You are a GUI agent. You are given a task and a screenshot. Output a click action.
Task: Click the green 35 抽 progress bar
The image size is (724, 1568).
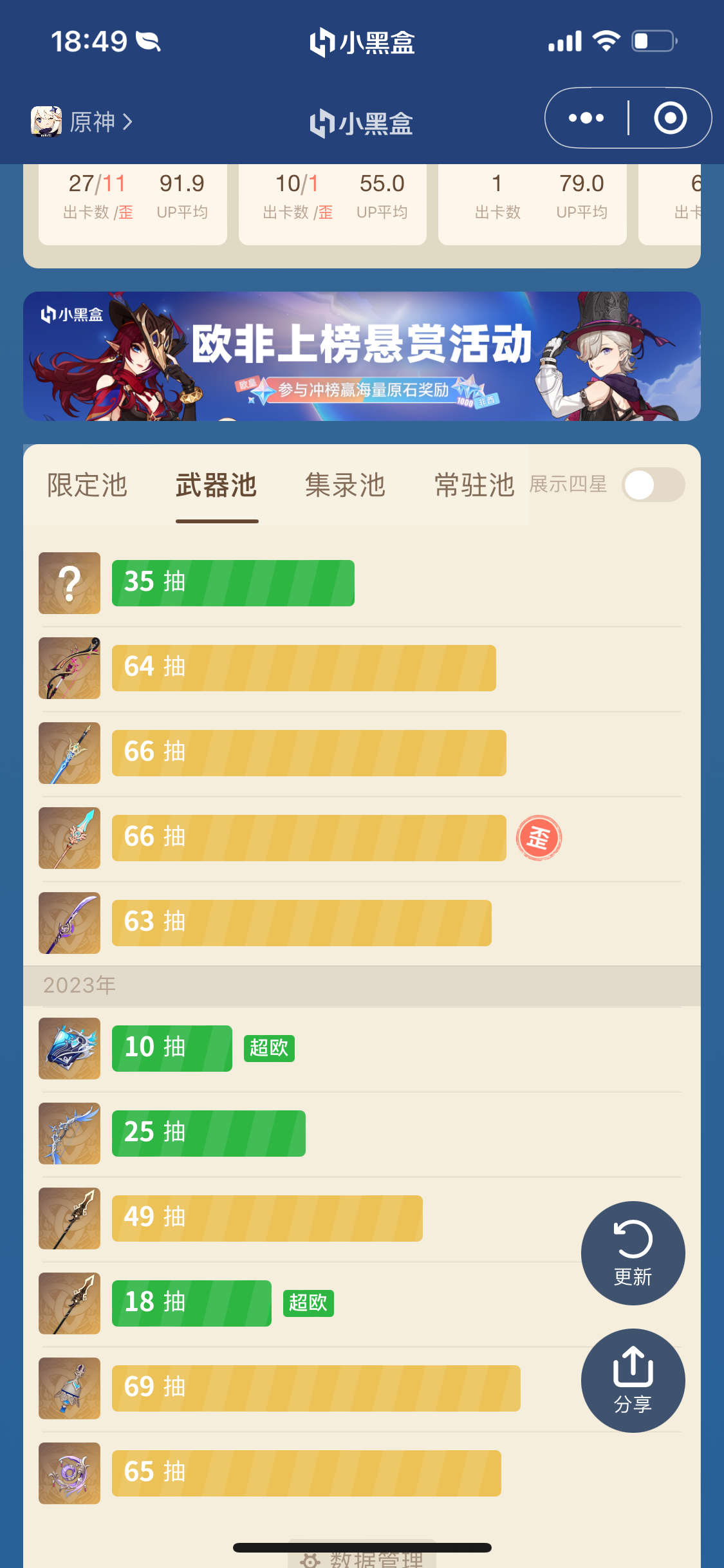coord(233,583)
